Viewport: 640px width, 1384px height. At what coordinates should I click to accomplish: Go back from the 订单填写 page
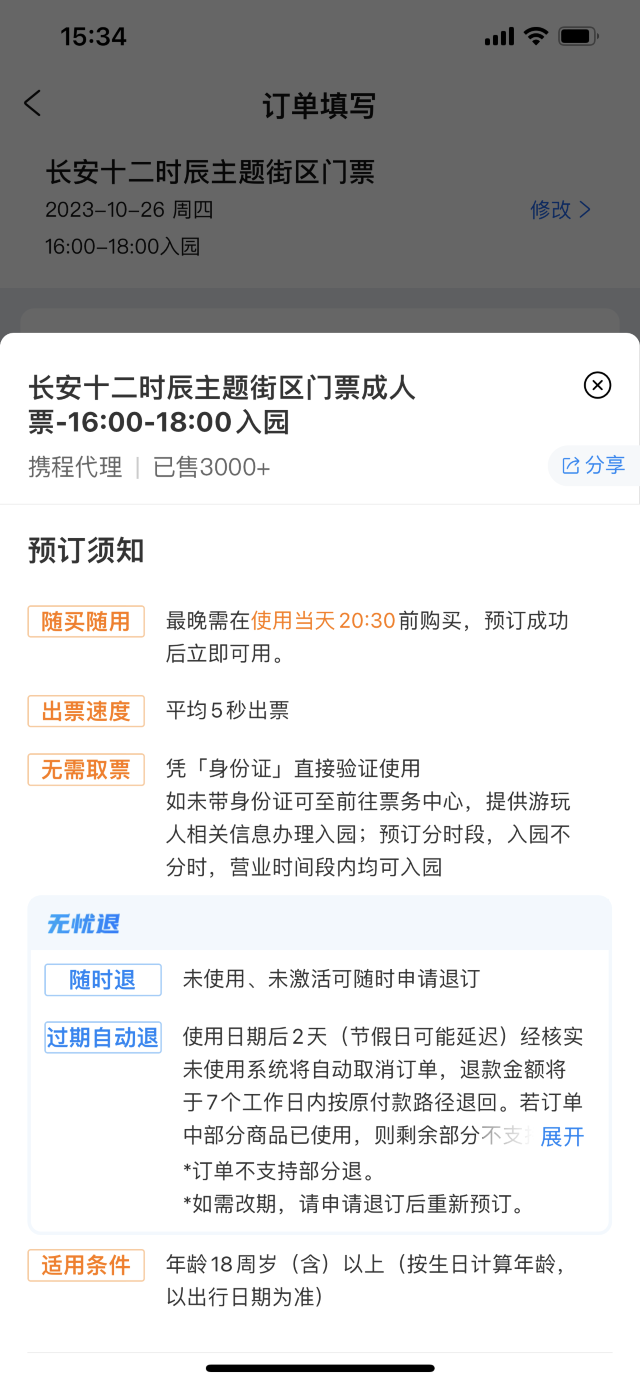(33, 103)
